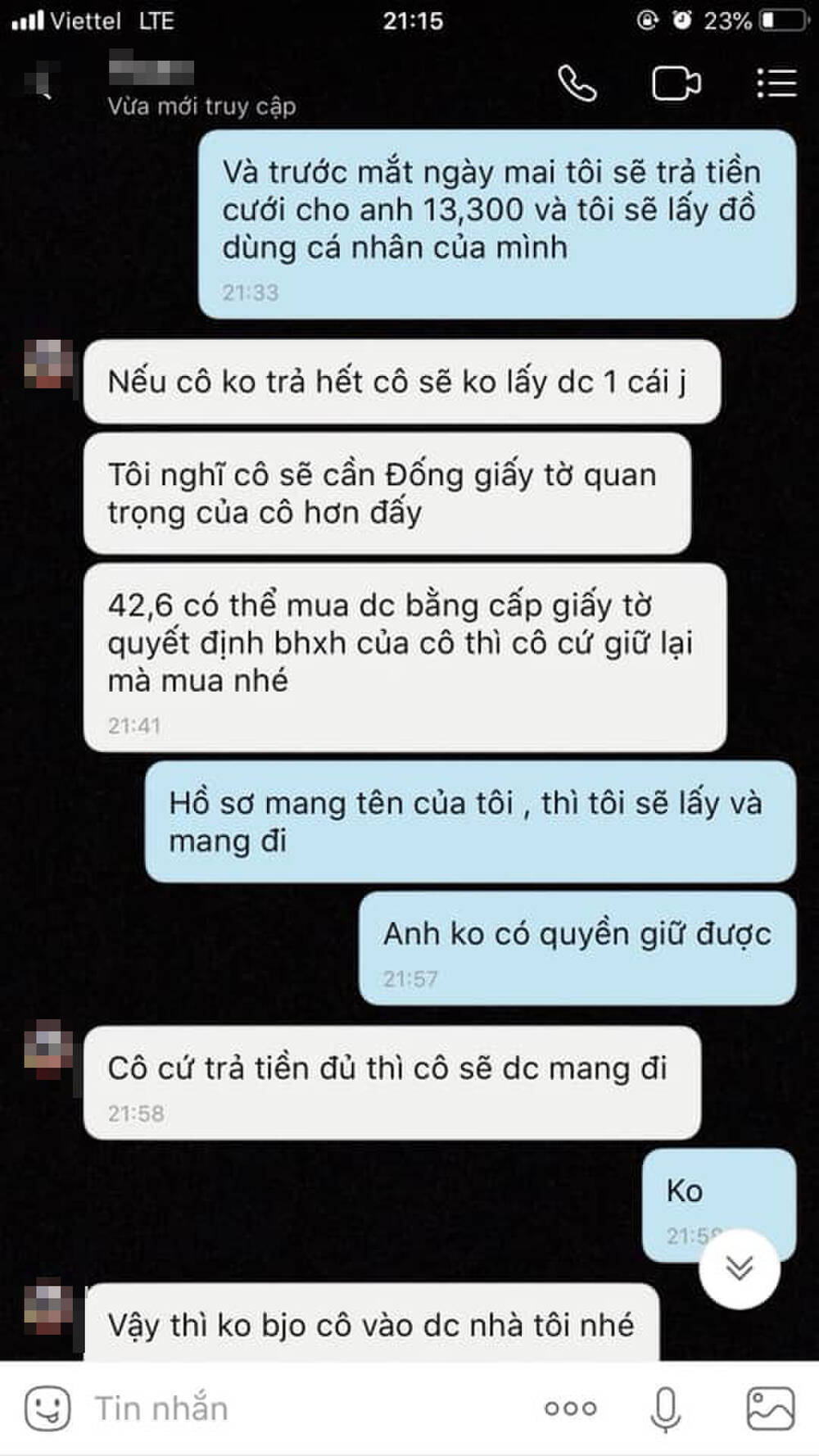Open the chat options menu
Screen dimensions: 819x1456
(x=776, y=84)
